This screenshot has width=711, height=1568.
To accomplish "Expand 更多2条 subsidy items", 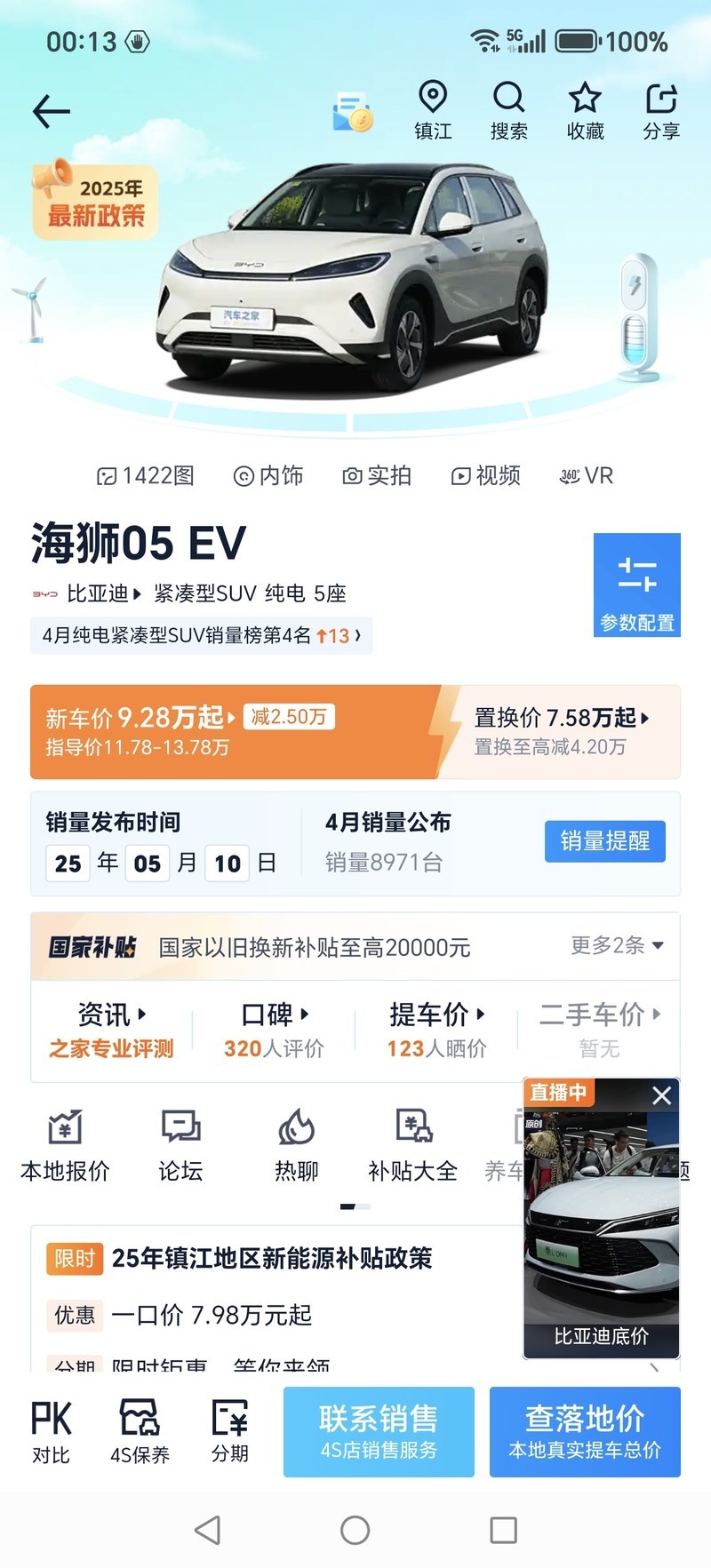I will click(x=617, y=945).
